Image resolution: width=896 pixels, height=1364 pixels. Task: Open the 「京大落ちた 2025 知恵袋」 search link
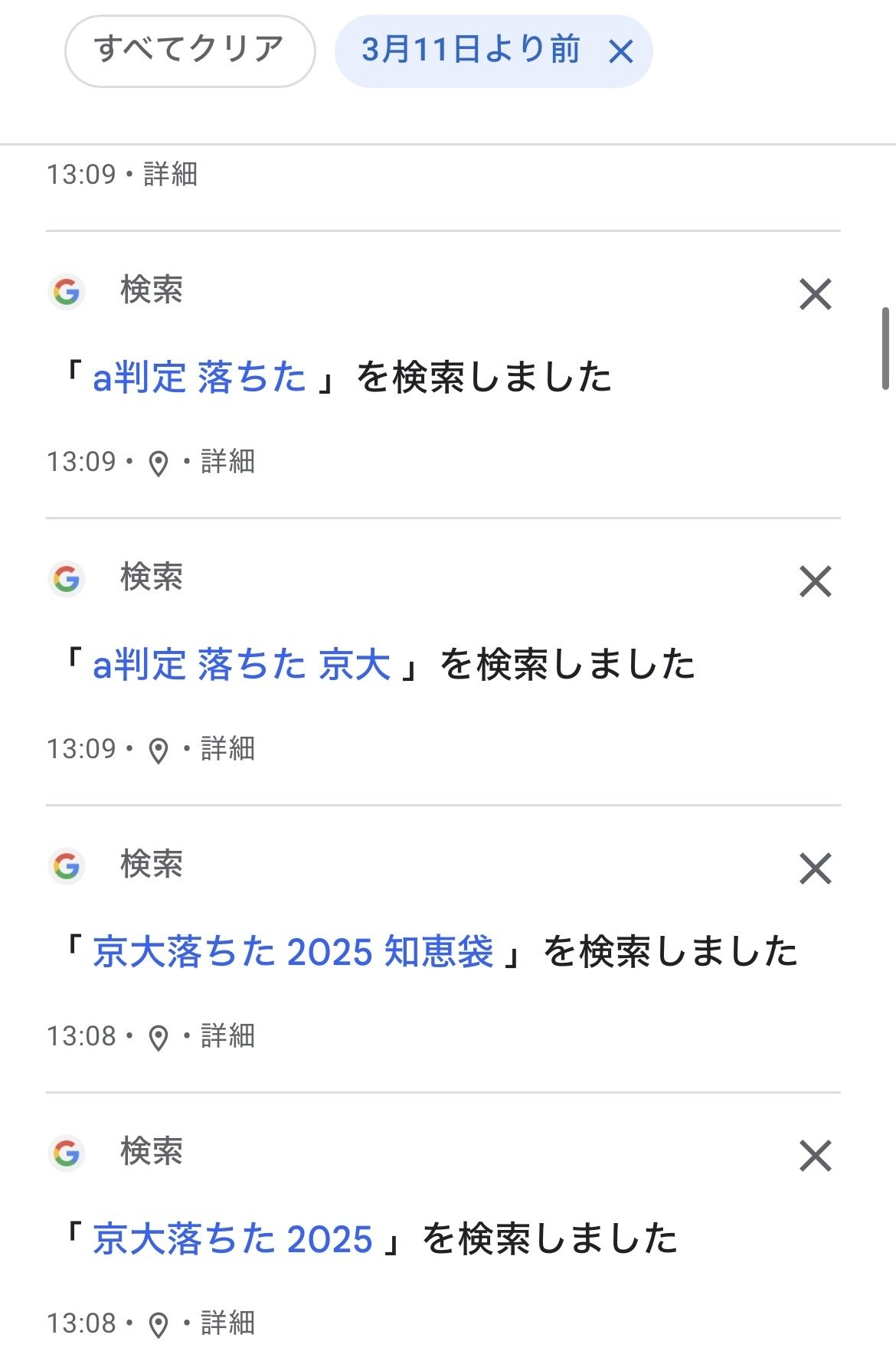click(293, 952)
